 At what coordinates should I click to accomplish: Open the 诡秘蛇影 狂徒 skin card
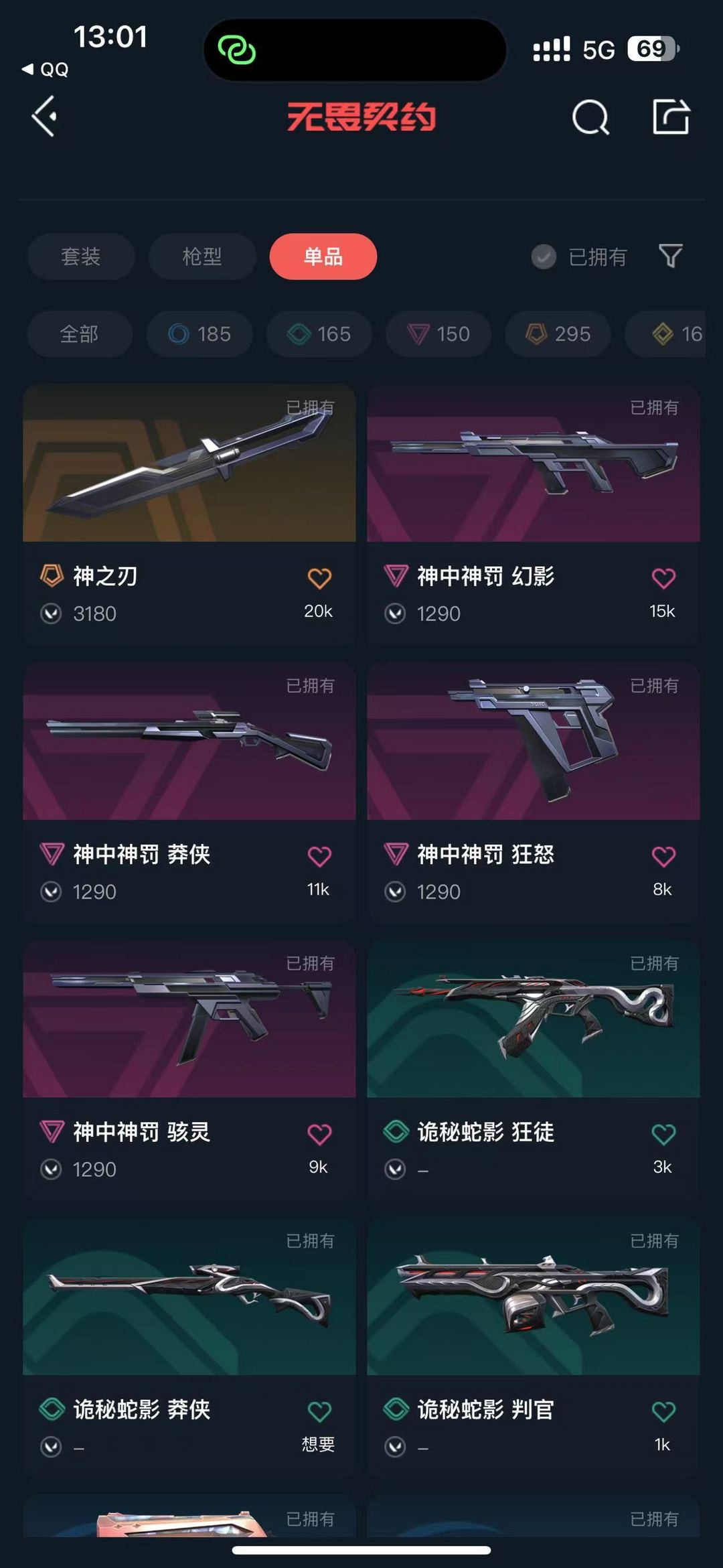pos(534,1070)
